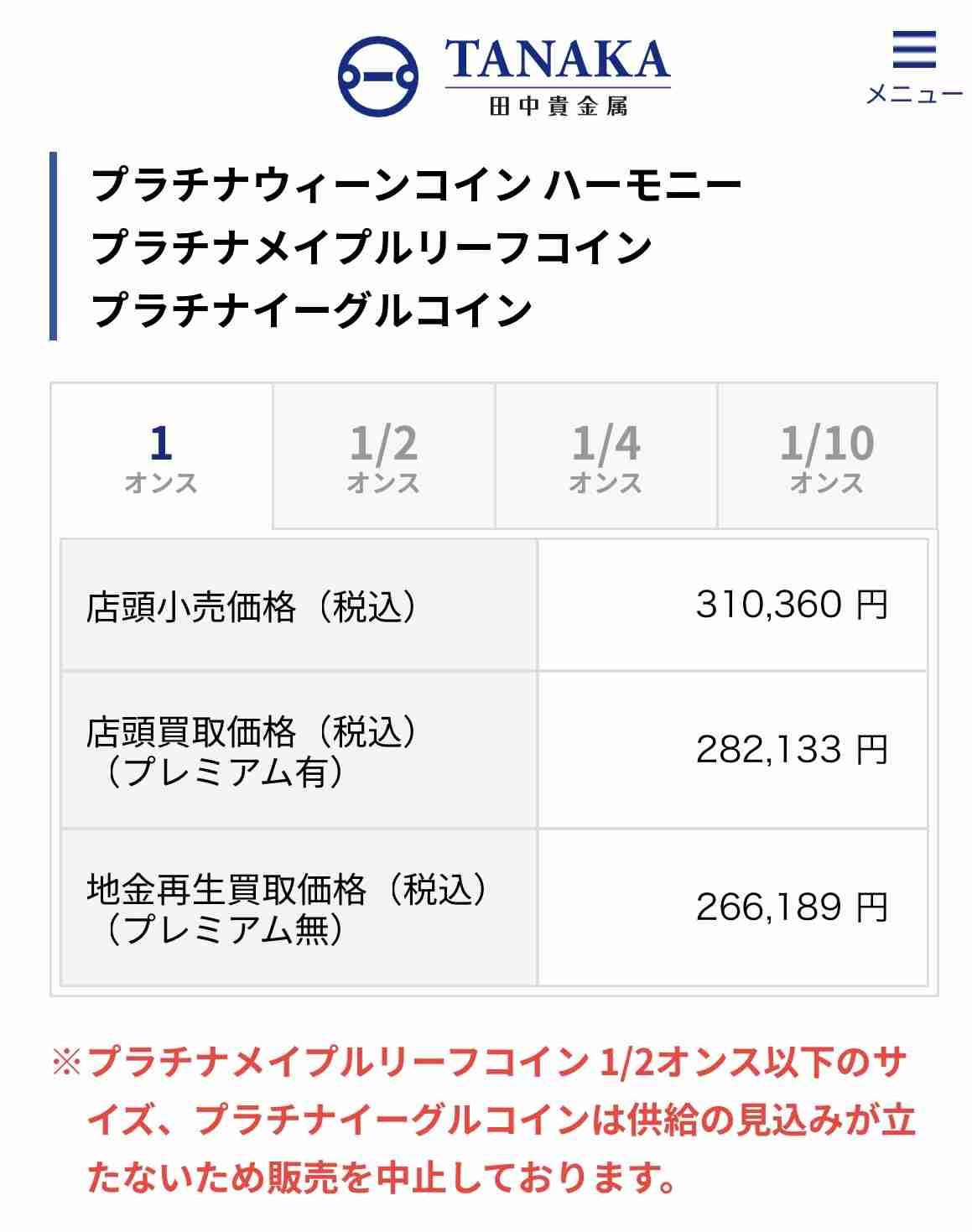This screenshot has height=1232, width=972.
Task: Open the メニュー hamburger menu
Action: [913, 67]
